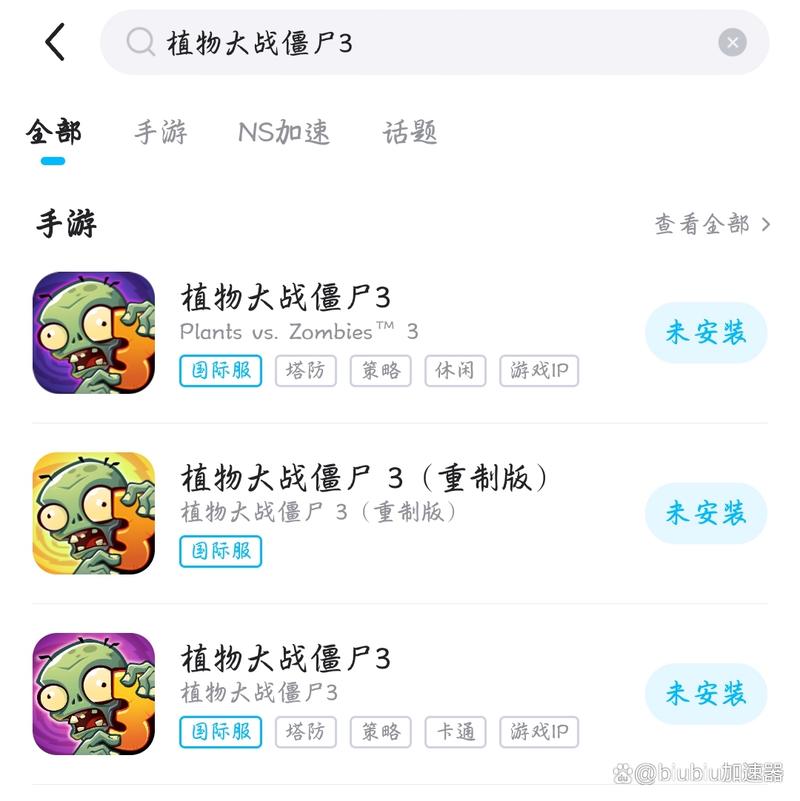
Task: Tap 未安装 for the first game
Action: click(x=706, y=331)
